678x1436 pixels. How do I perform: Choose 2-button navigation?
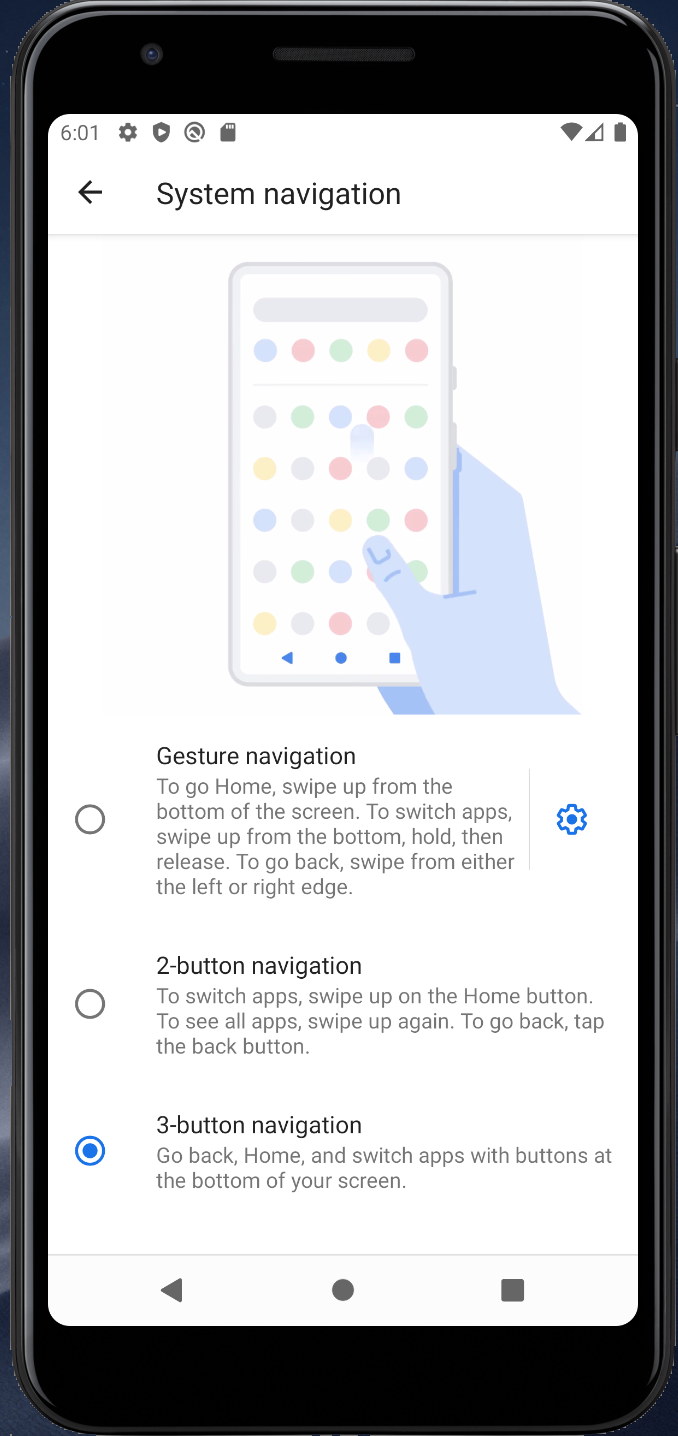coord(90,1004)
